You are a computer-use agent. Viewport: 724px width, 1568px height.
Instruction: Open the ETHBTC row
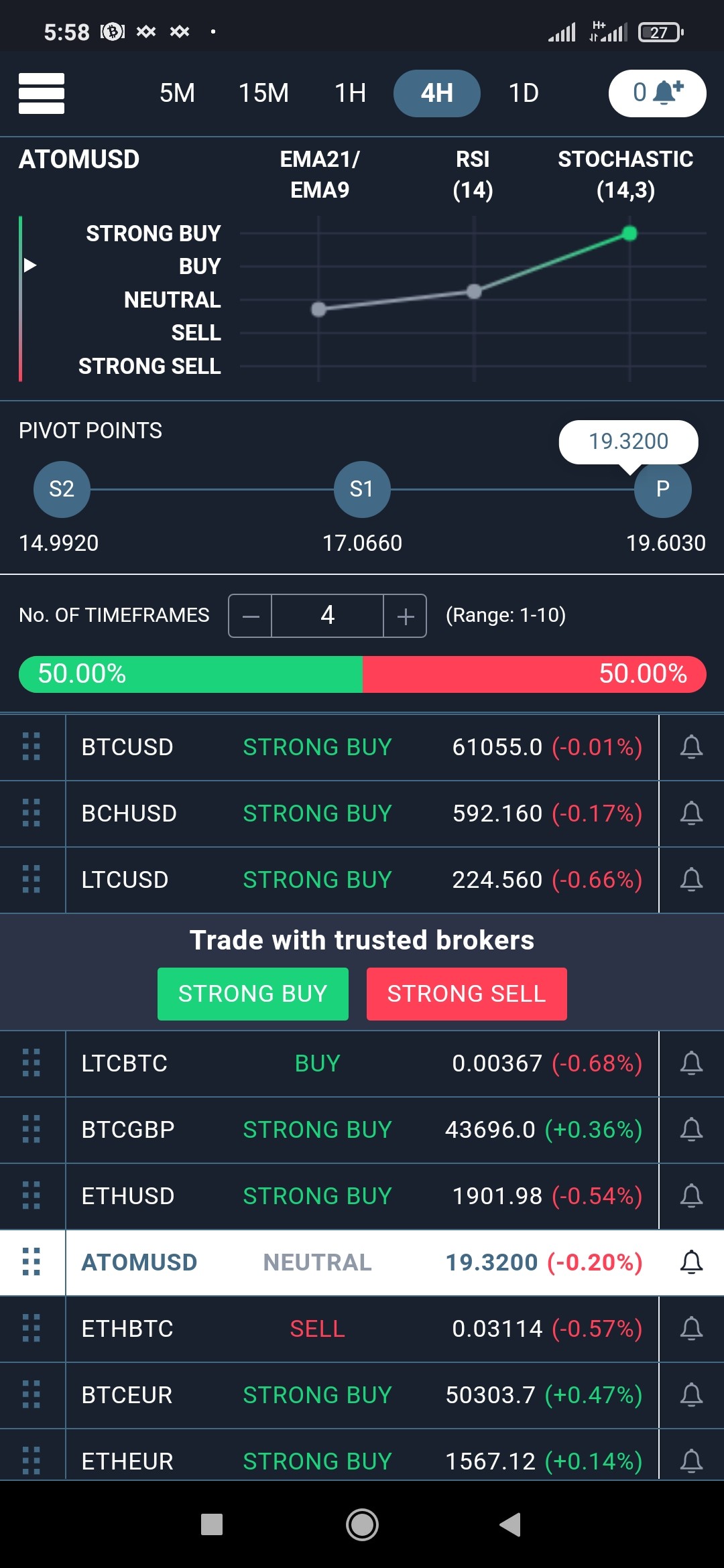[x=362, y=1329]
